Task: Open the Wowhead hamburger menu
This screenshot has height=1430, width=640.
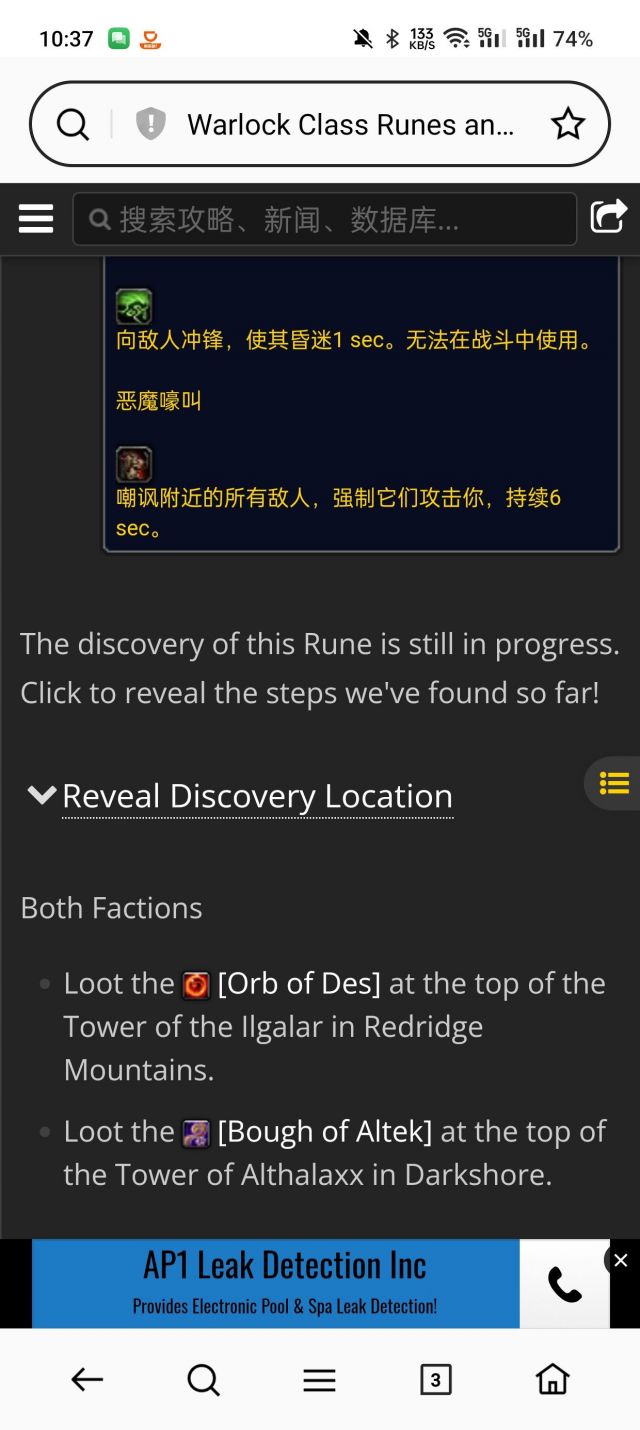Action: [x=36, y=218]
